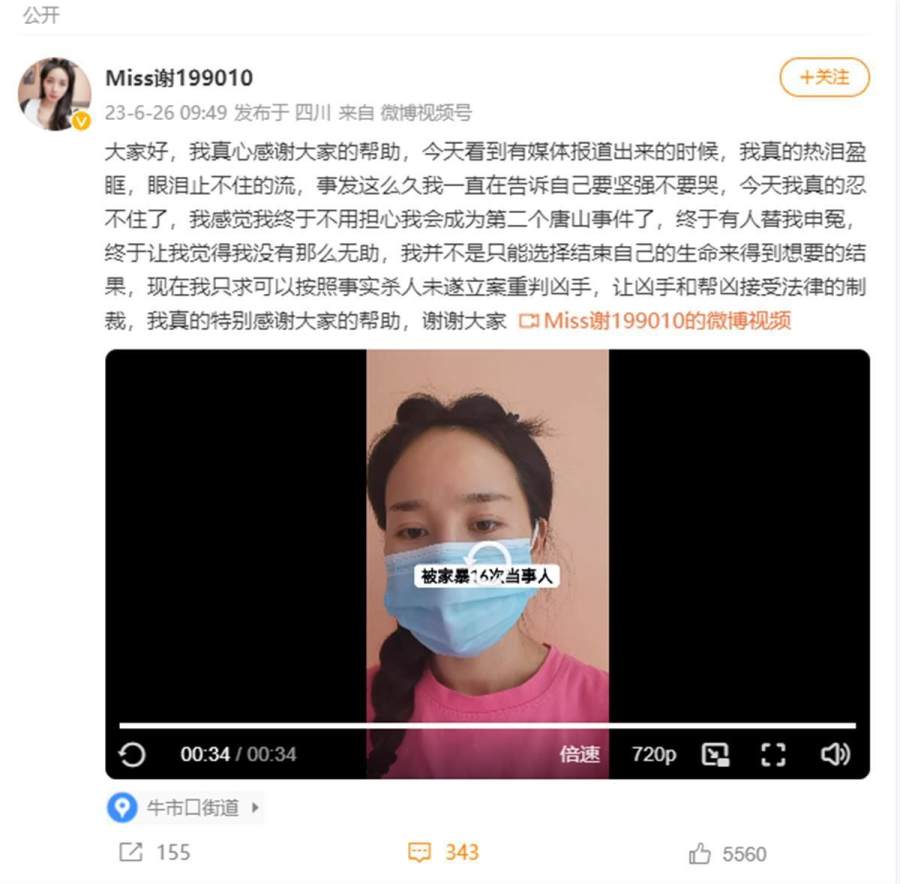Change playback speed via 倍速
Screen dimensions: 900x884
pyautogui.click(x=580, y=754)
